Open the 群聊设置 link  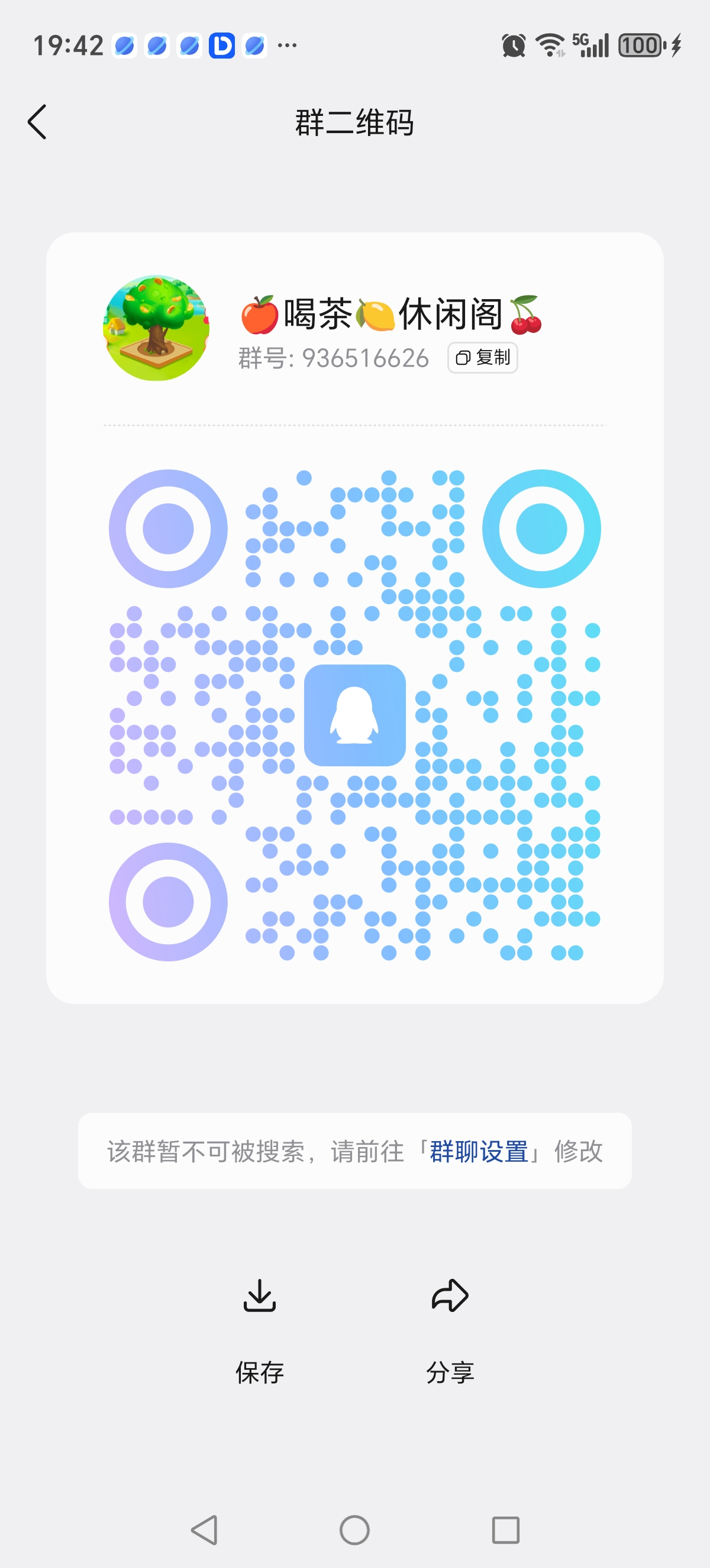coord(479,1152)
